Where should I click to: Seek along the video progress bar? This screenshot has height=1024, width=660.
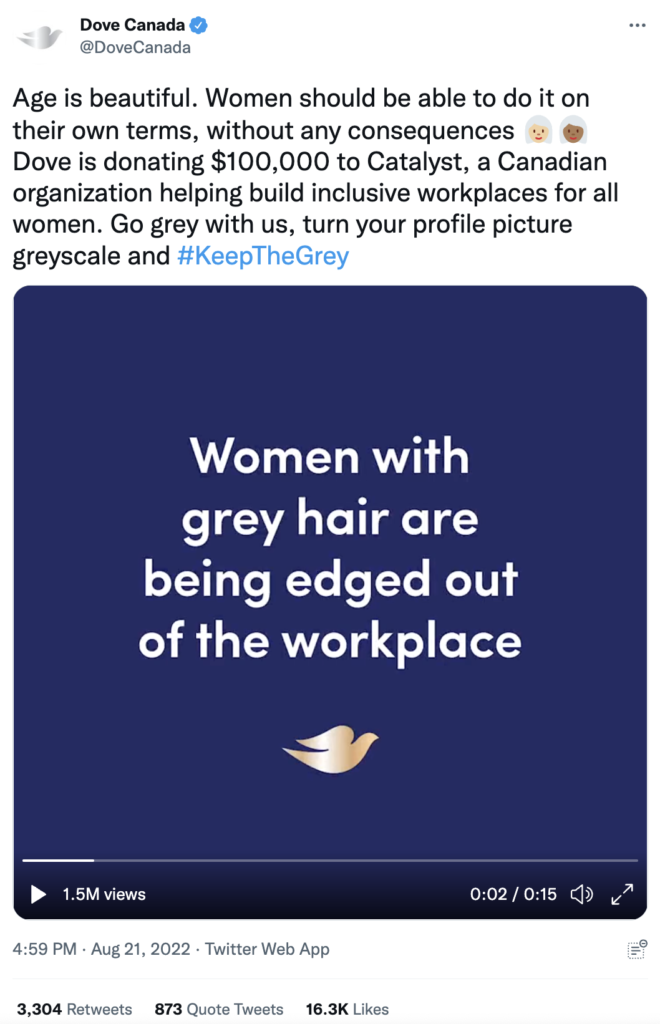click(330, 861)
